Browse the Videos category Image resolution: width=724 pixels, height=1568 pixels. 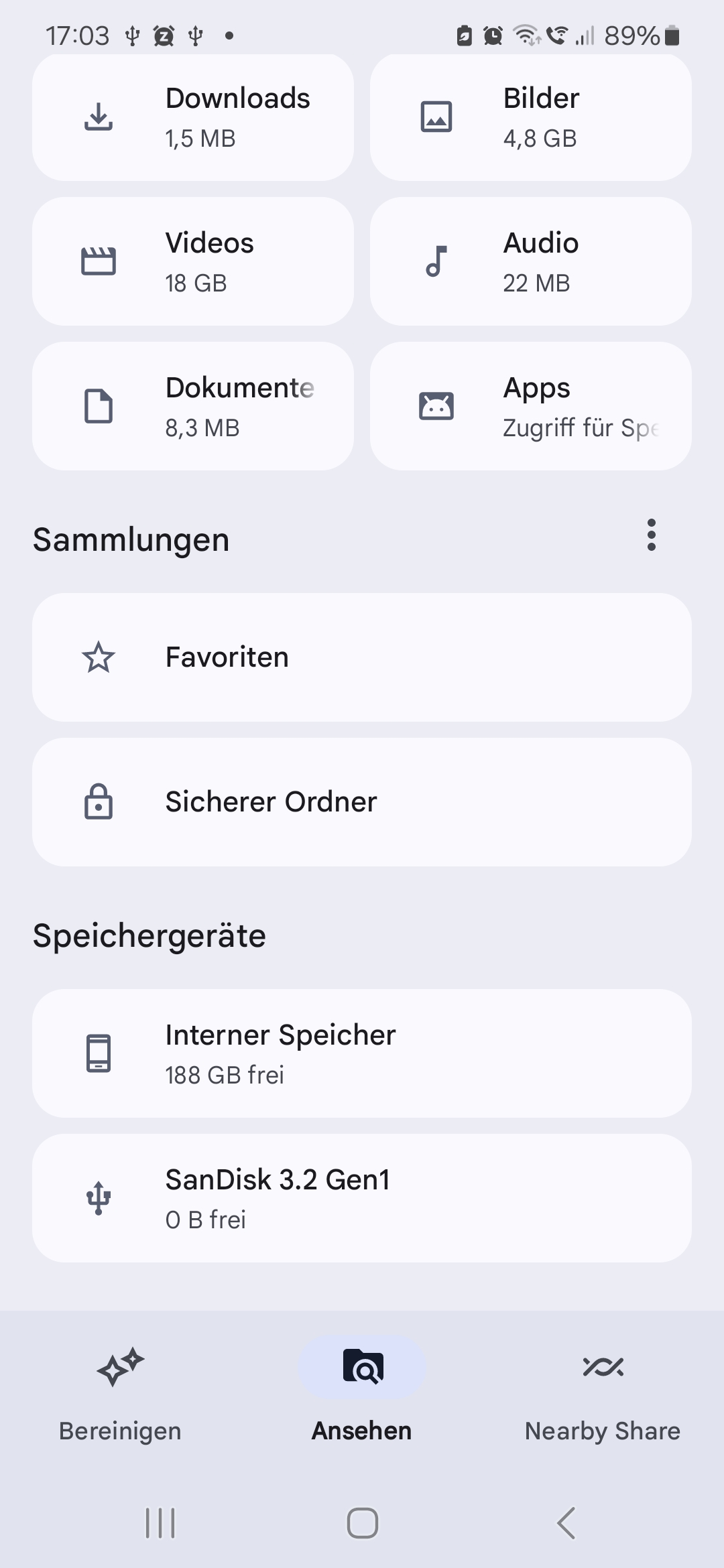click(x=193, y=261)
